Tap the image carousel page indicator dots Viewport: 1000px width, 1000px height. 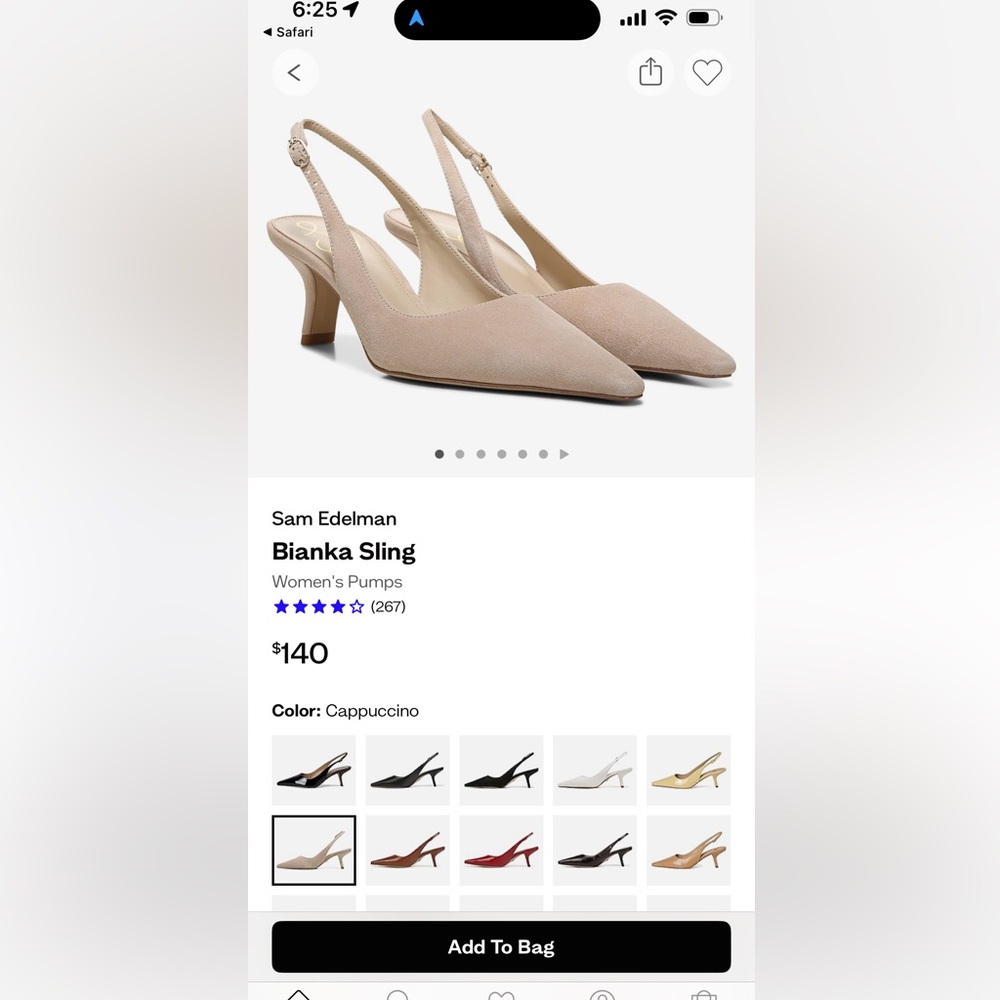(501, 454)
